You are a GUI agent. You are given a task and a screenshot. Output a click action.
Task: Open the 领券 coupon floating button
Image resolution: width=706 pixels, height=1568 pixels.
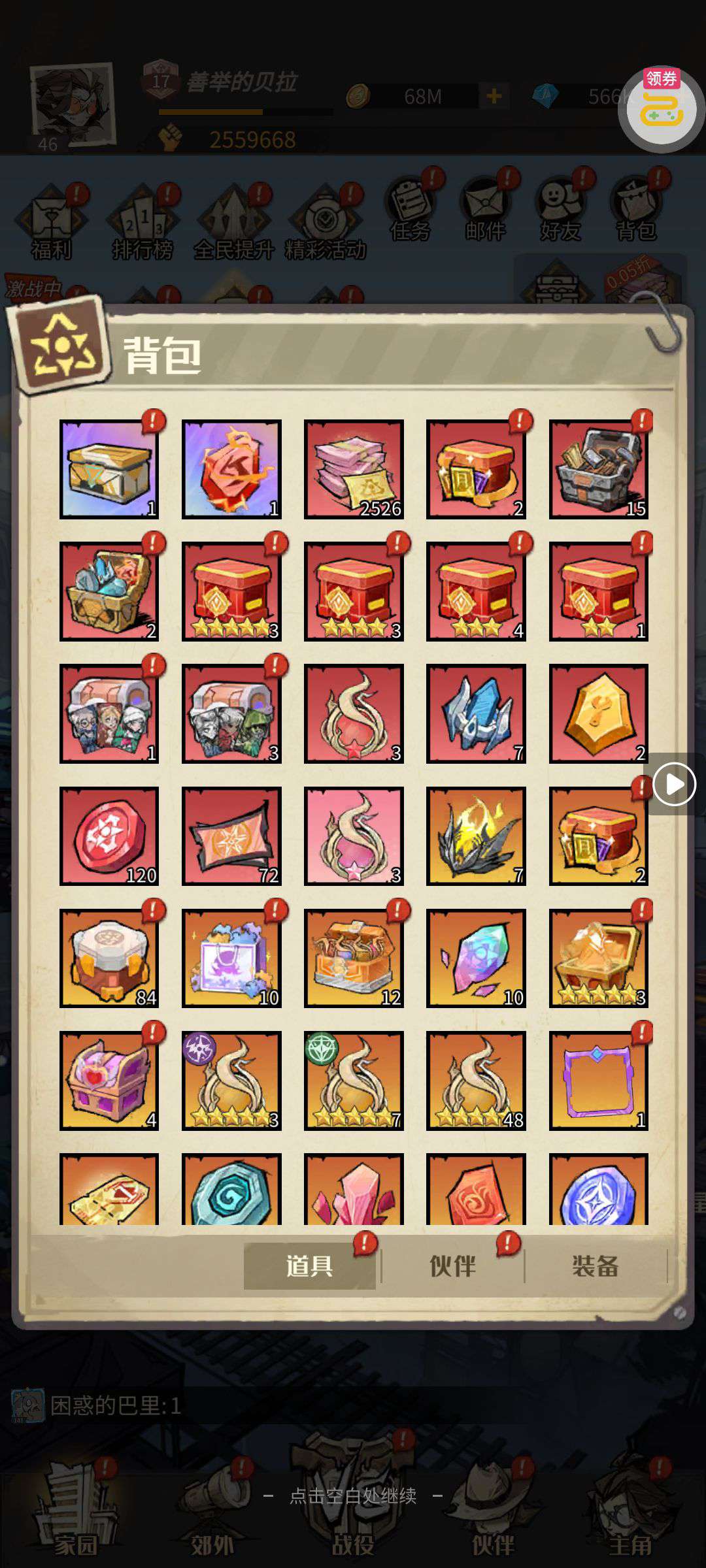tap(661, 109)
